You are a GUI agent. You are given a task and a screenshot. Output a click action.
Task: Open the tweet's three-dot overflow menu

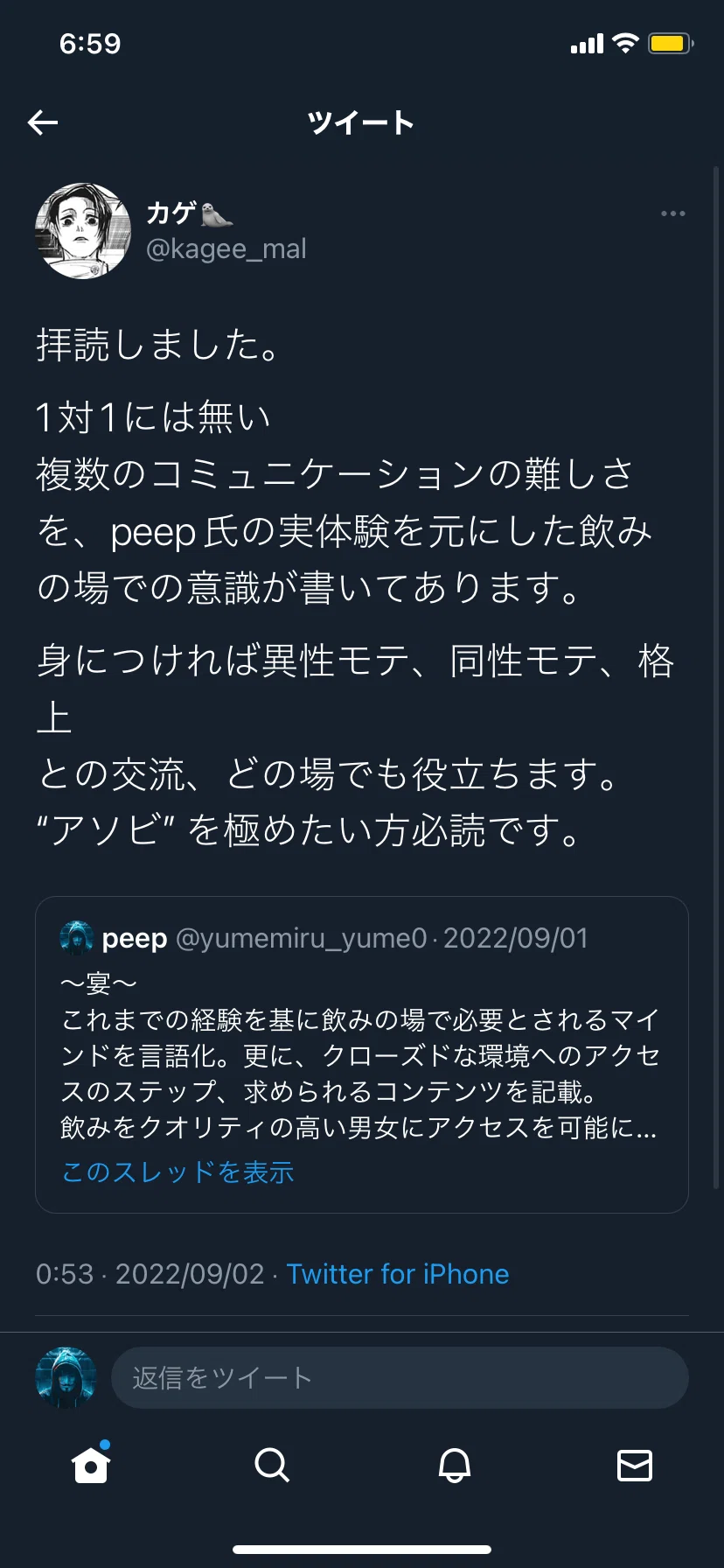[x=672, y=213]
